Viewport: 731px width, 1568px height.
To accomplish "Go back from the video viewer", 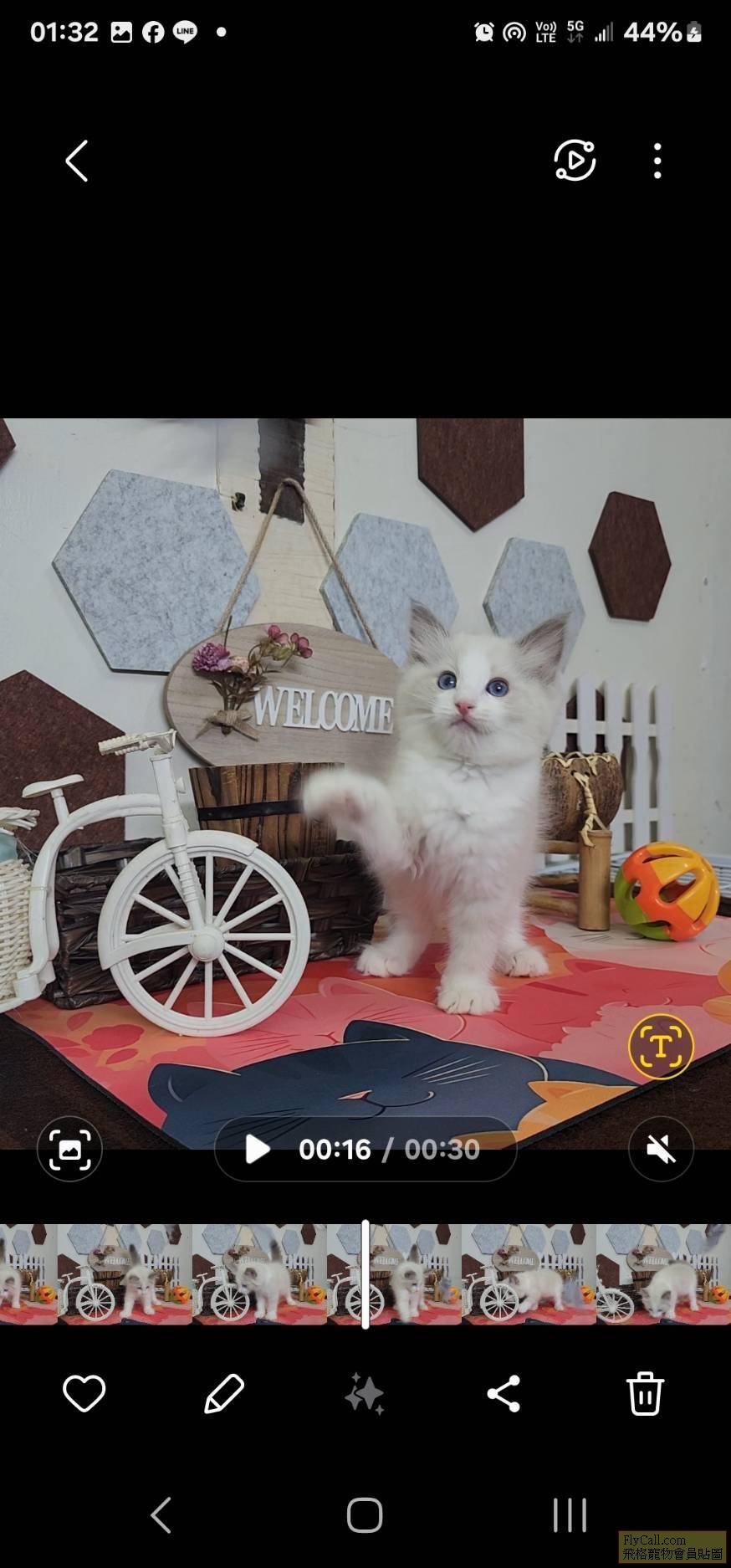I will point(77,161).
